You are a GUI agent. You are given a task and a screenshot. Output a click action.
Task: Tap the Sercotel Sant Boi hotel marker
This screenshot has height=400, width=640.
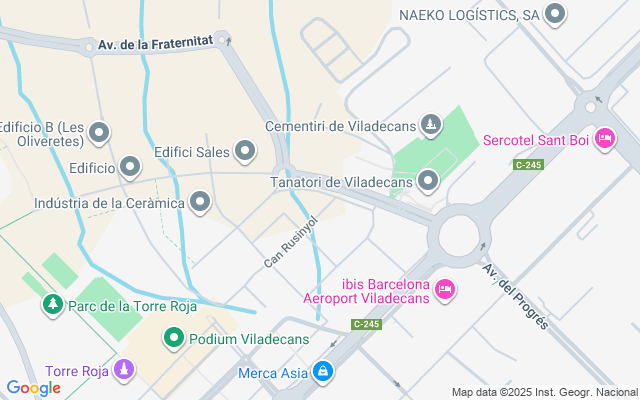(x=604, y=138)
